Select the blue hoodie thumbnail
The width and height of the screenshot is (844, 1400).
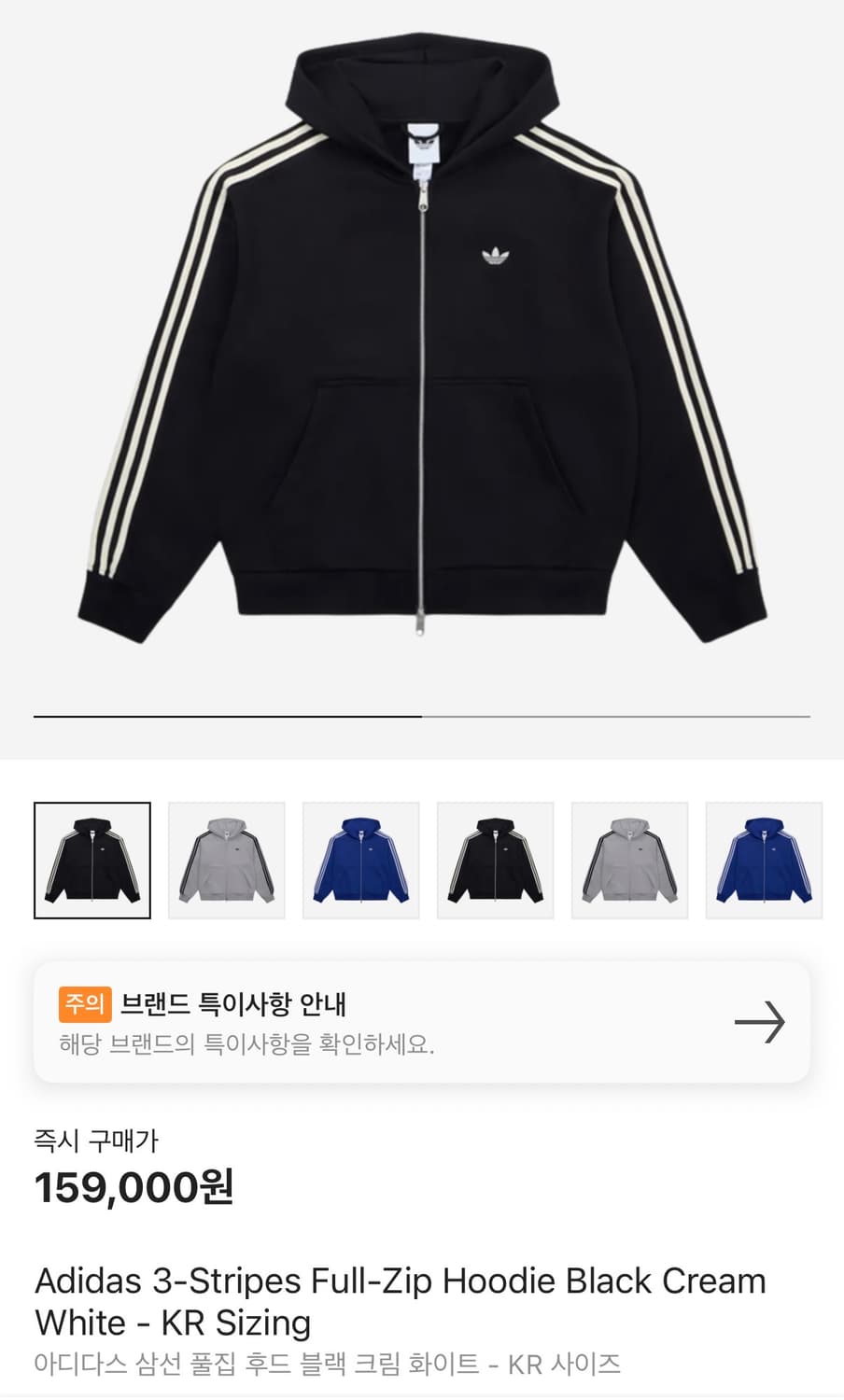(360, 860)
